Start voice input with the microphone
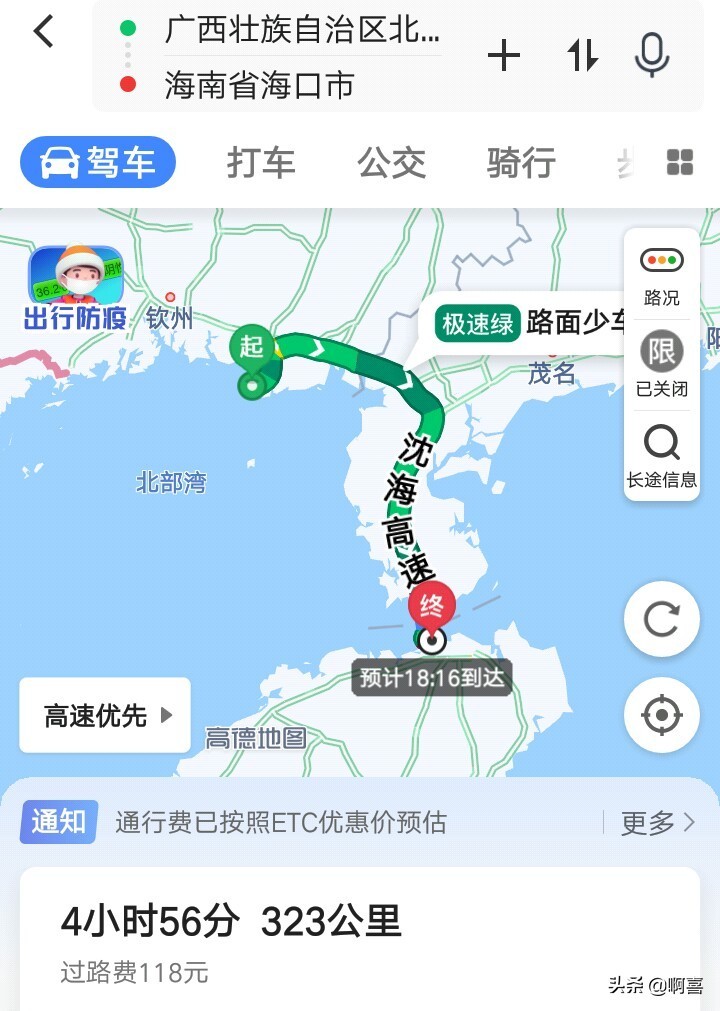The height and width of the screenshot is (1011, 720). (652, 55)
